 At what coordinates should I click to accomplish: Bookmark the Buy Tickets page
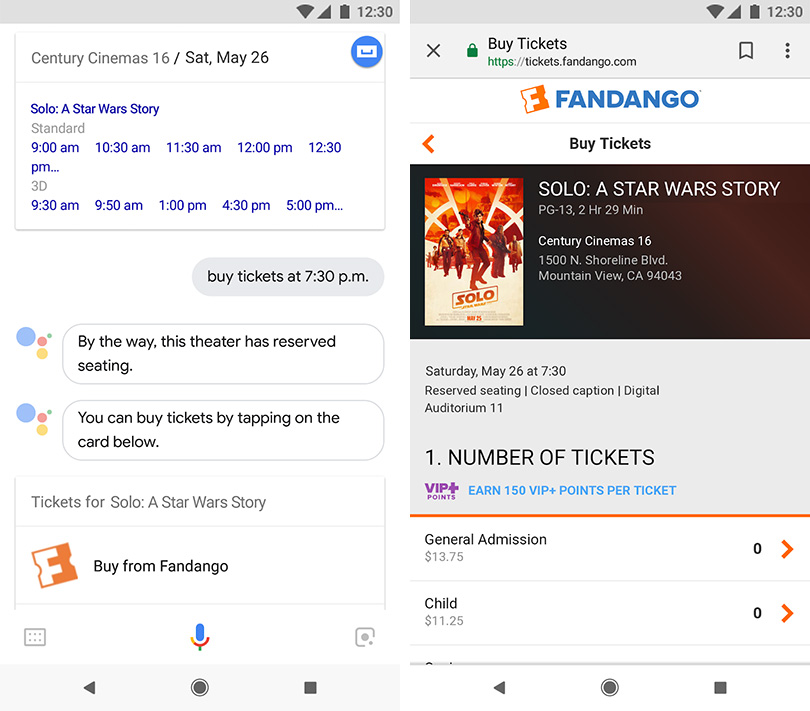click(746, 51)
